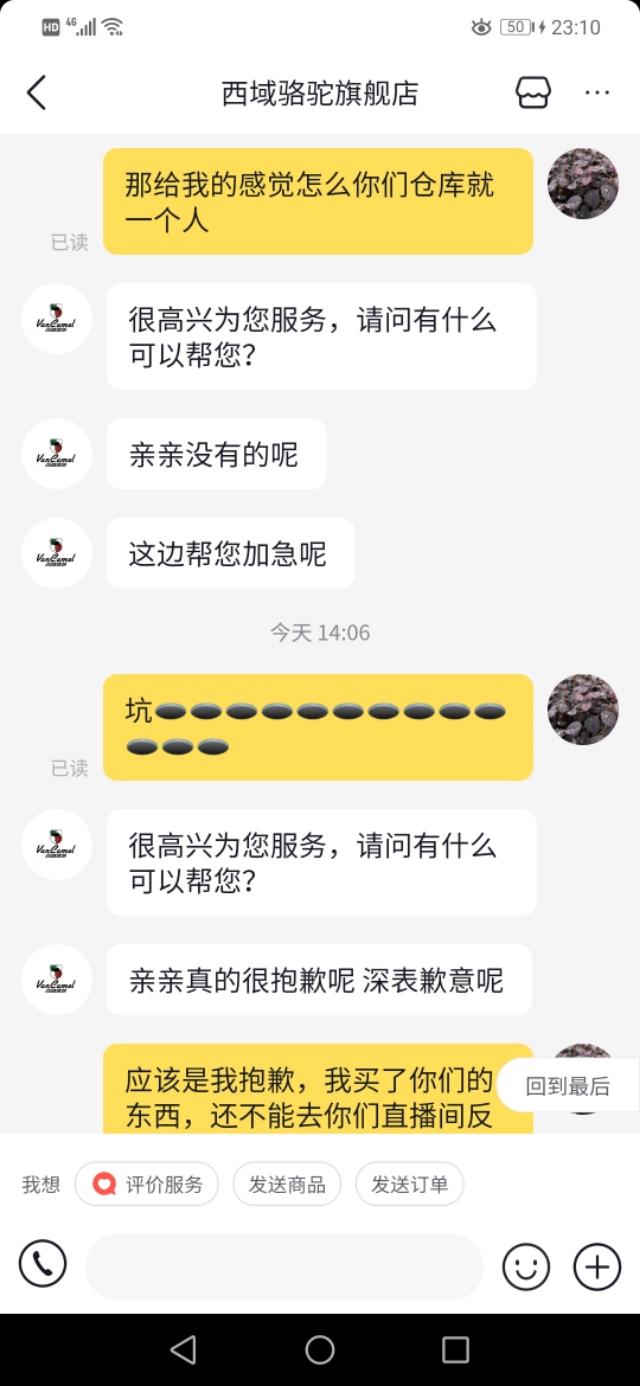
Task: Focus the message input field
Action: pos(284,1266)
